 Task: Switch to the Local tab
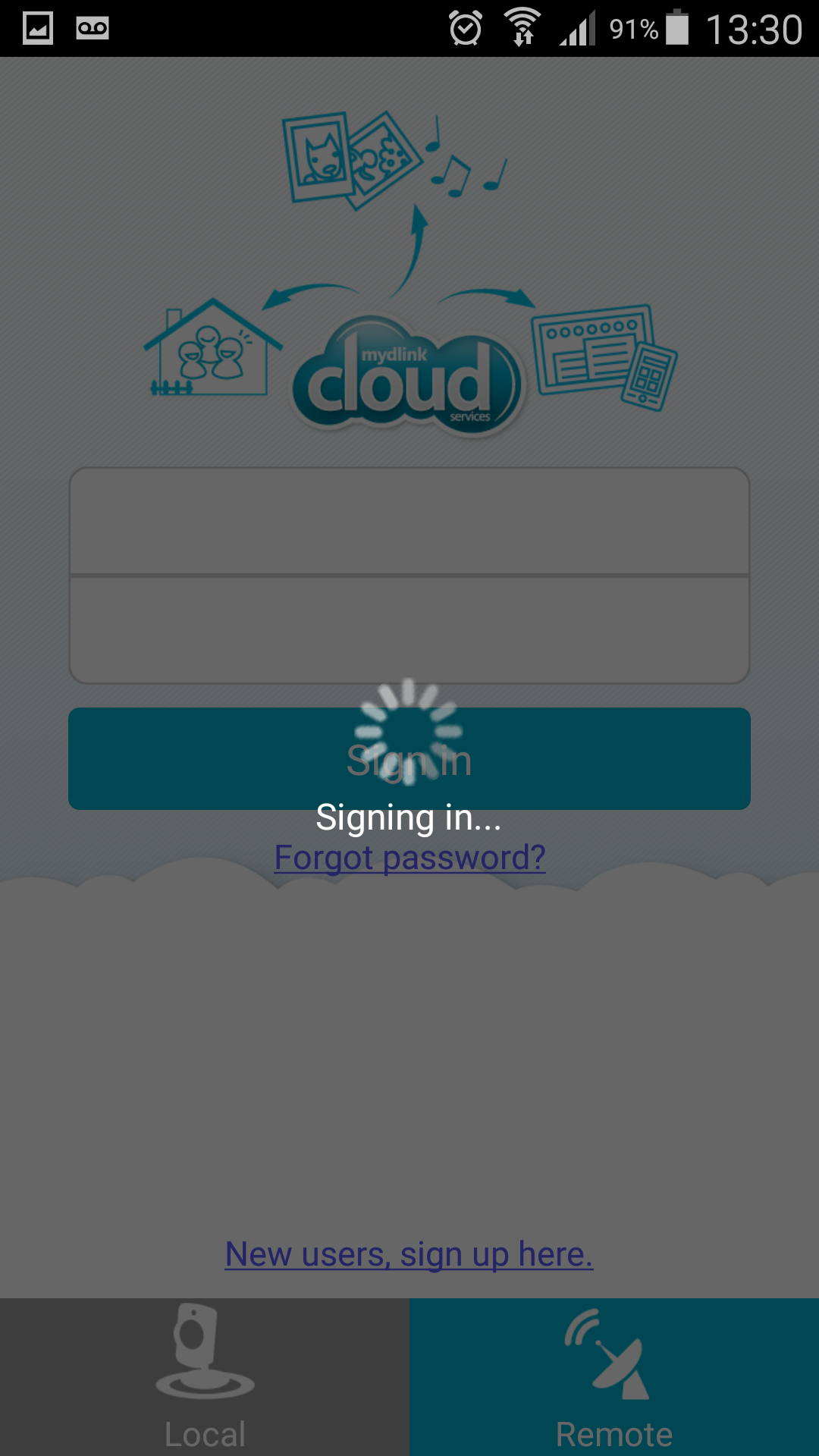(x=205, y=1377)
